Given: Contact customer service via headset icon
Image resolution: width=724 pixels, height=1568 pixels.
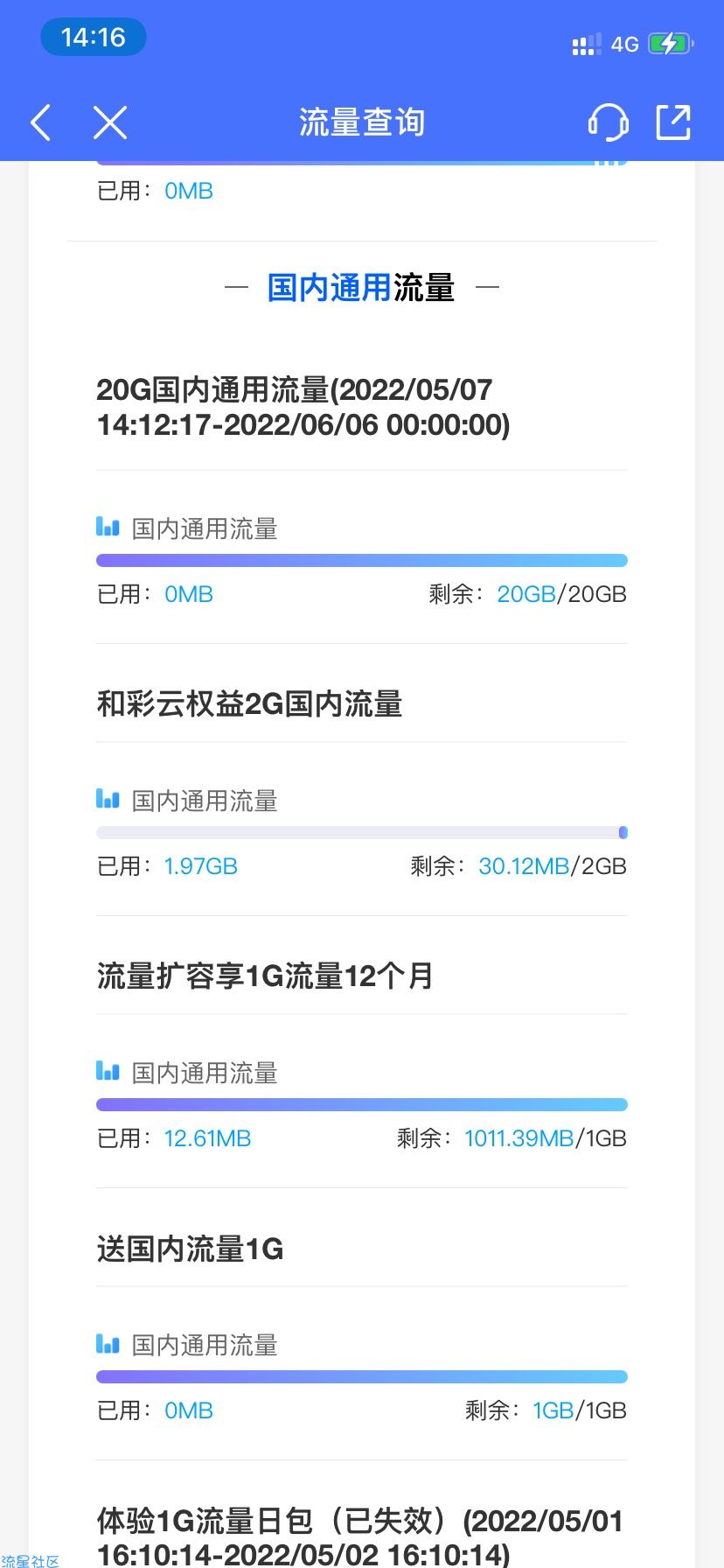Looking at the screenshot, I should pos(609,122).
